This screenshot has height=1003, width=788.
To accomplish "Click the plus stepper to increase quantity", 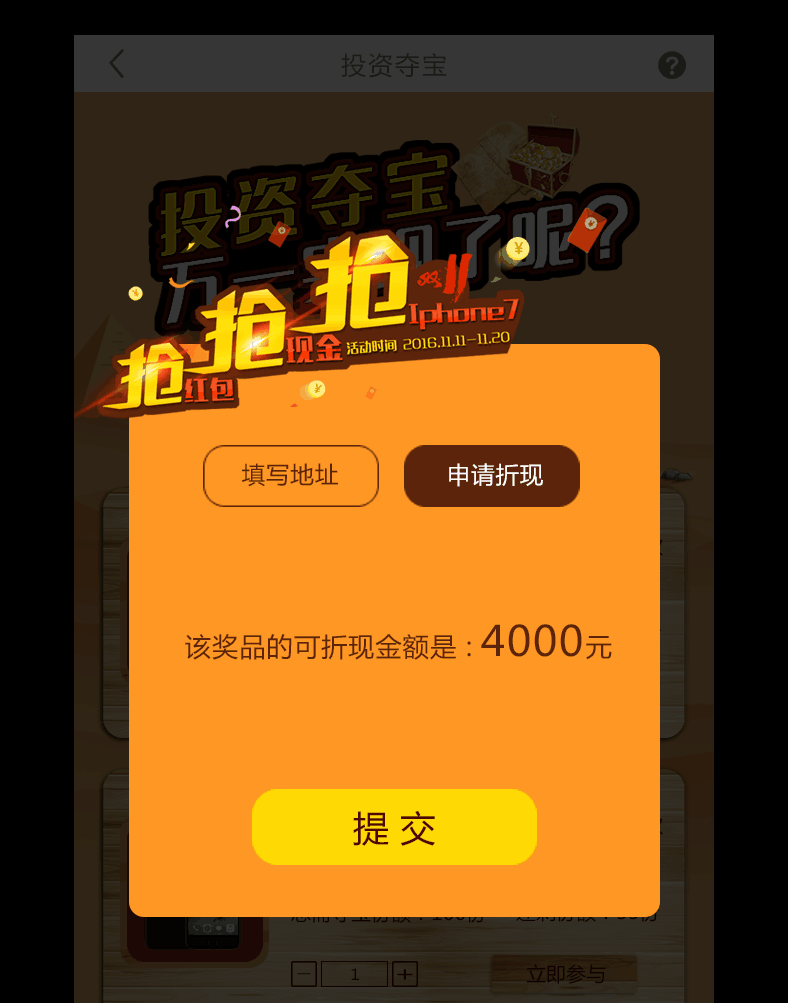I will coord(405,974).
